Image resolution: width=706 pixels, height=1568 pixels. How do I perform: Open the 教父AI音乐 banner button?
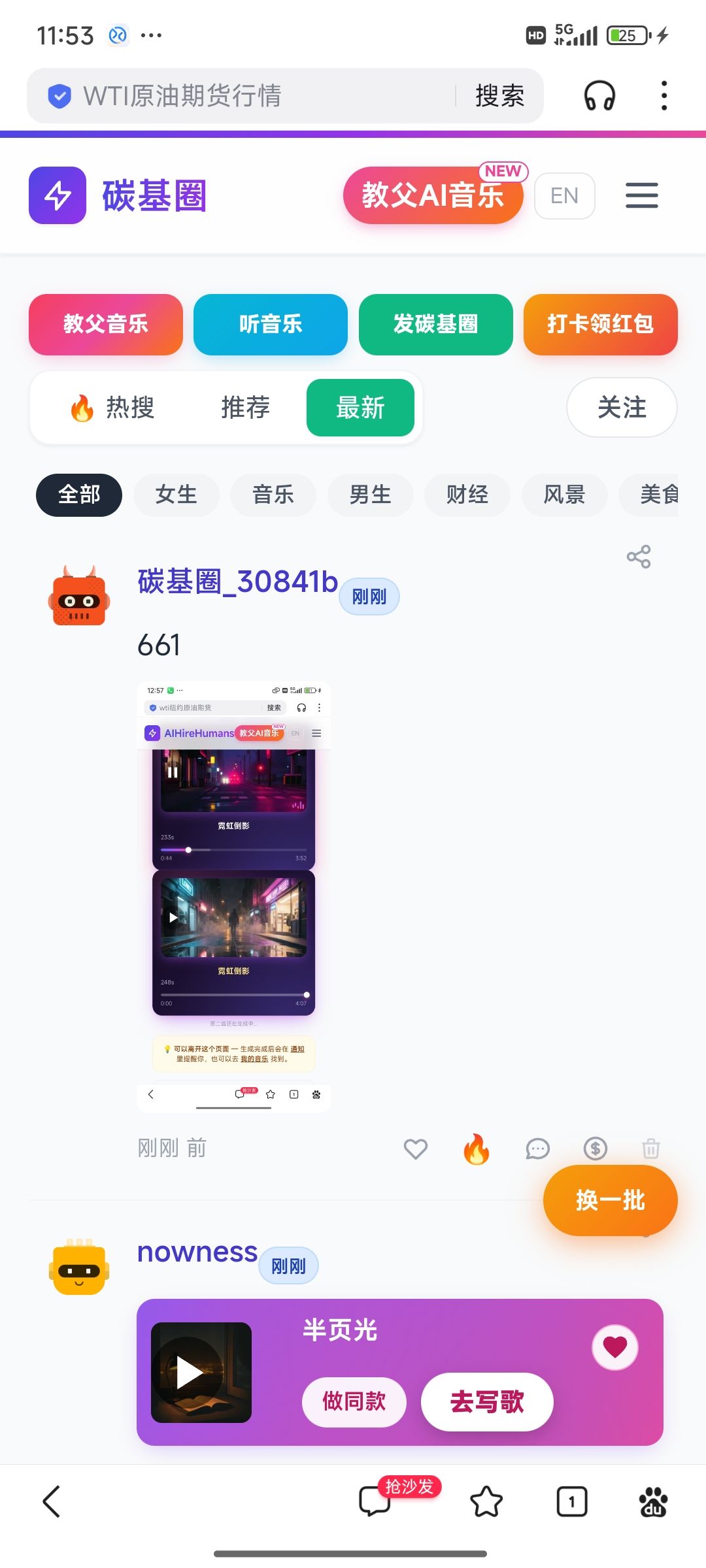pos(433,195)
